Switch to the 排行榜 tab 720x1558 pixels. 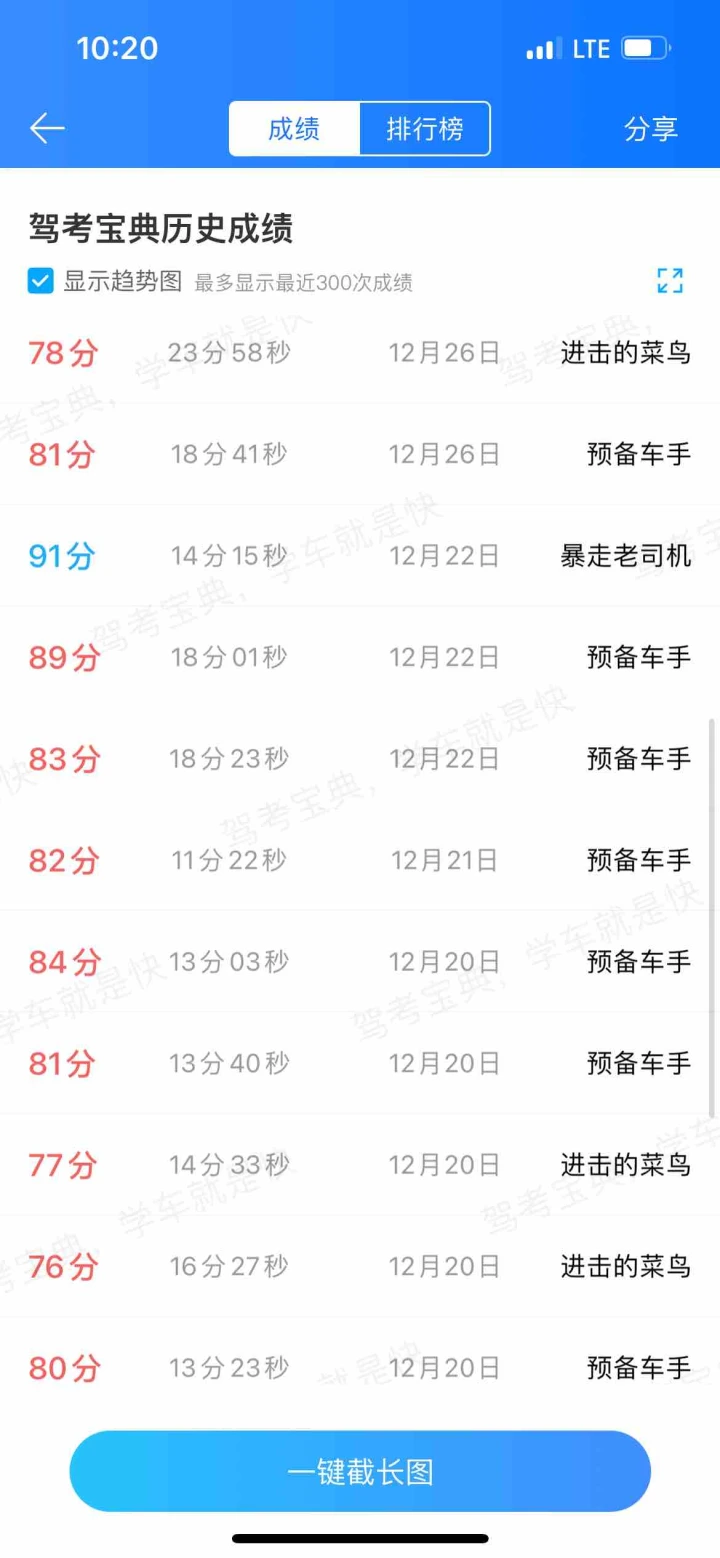(425, 129)
